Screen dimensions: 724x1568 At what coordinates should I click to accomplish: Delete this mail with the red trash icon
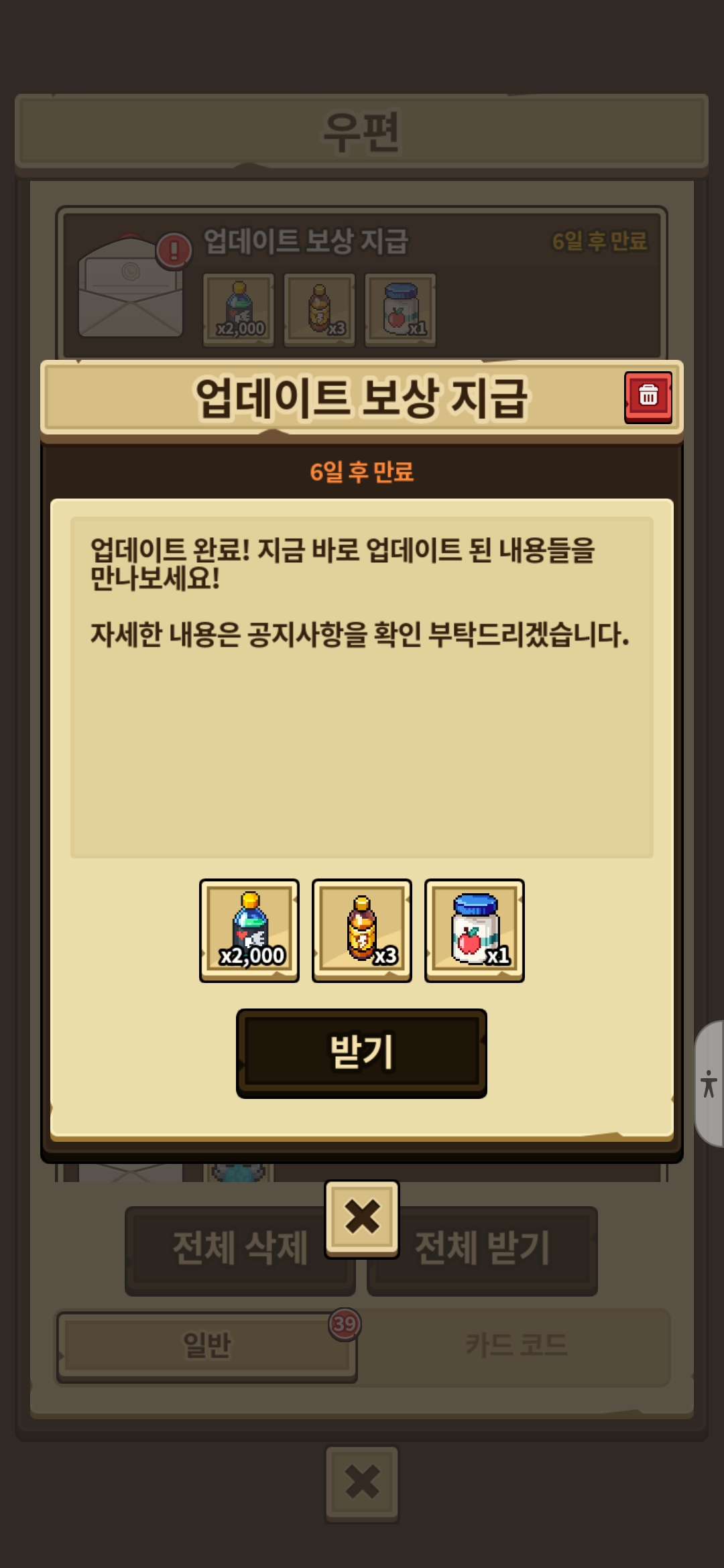[648, 396]
